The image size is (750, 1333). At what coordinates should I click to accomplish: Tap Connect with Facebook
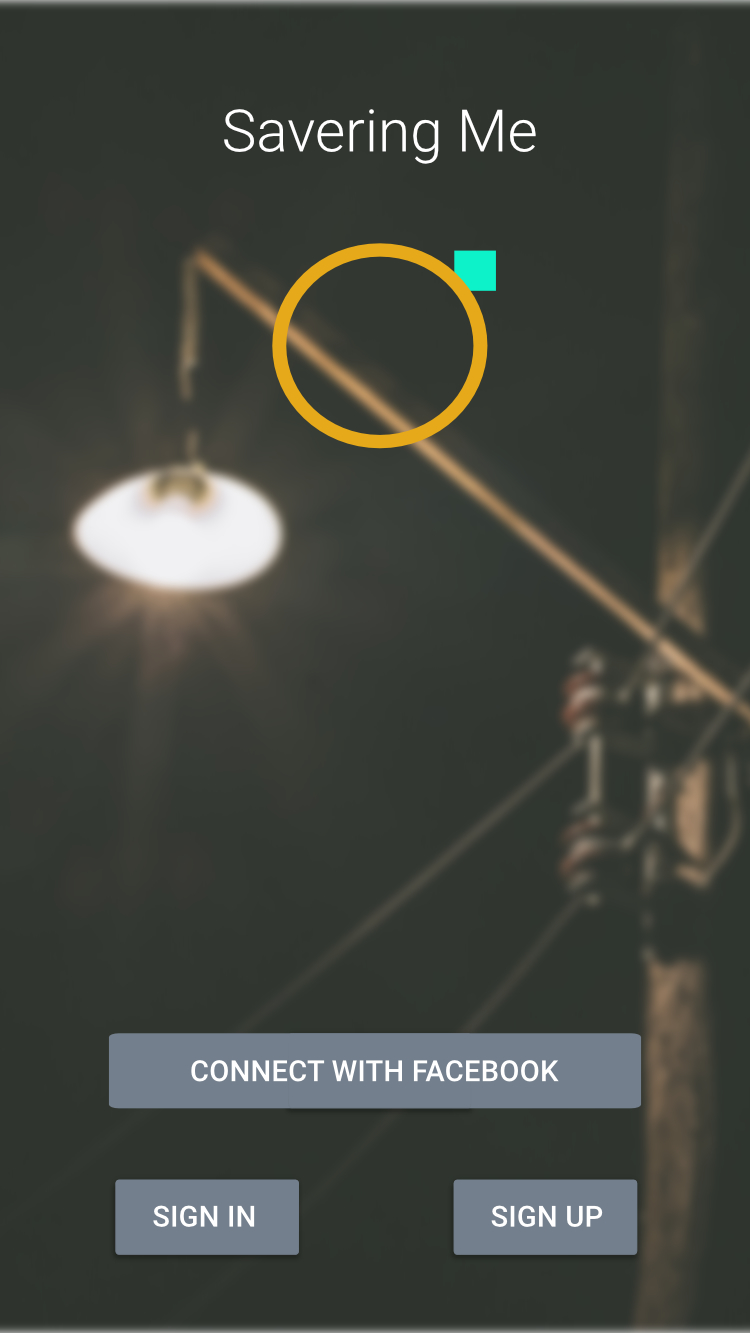click(x=375, y=1070)
